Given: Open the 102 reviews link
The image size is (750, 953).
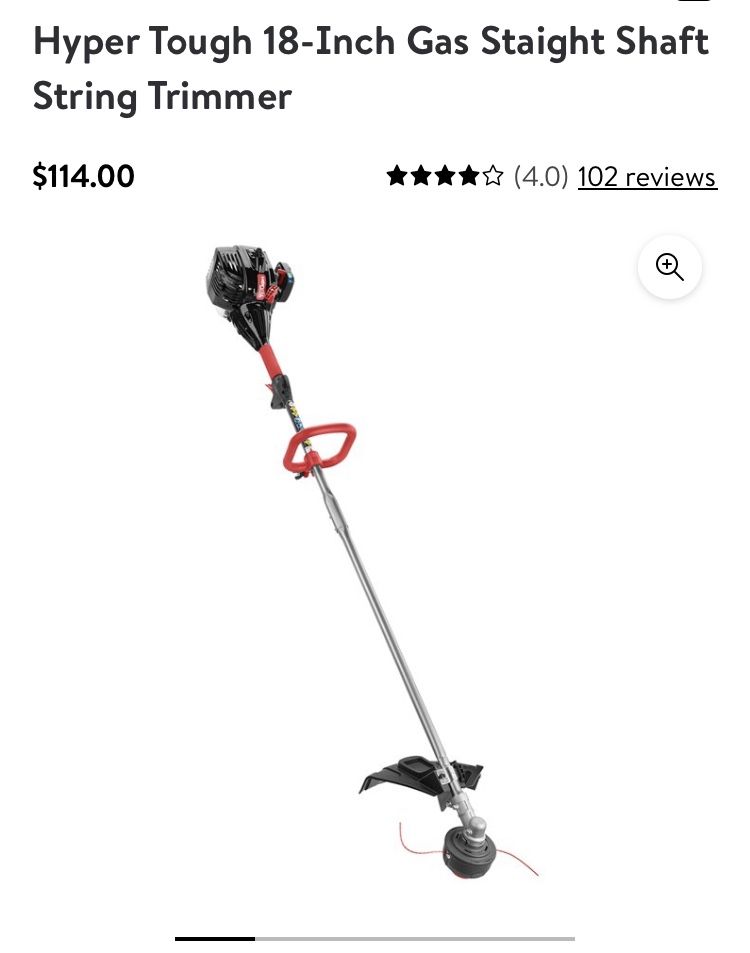Looking at the screenshot, I should coord(647,177).
